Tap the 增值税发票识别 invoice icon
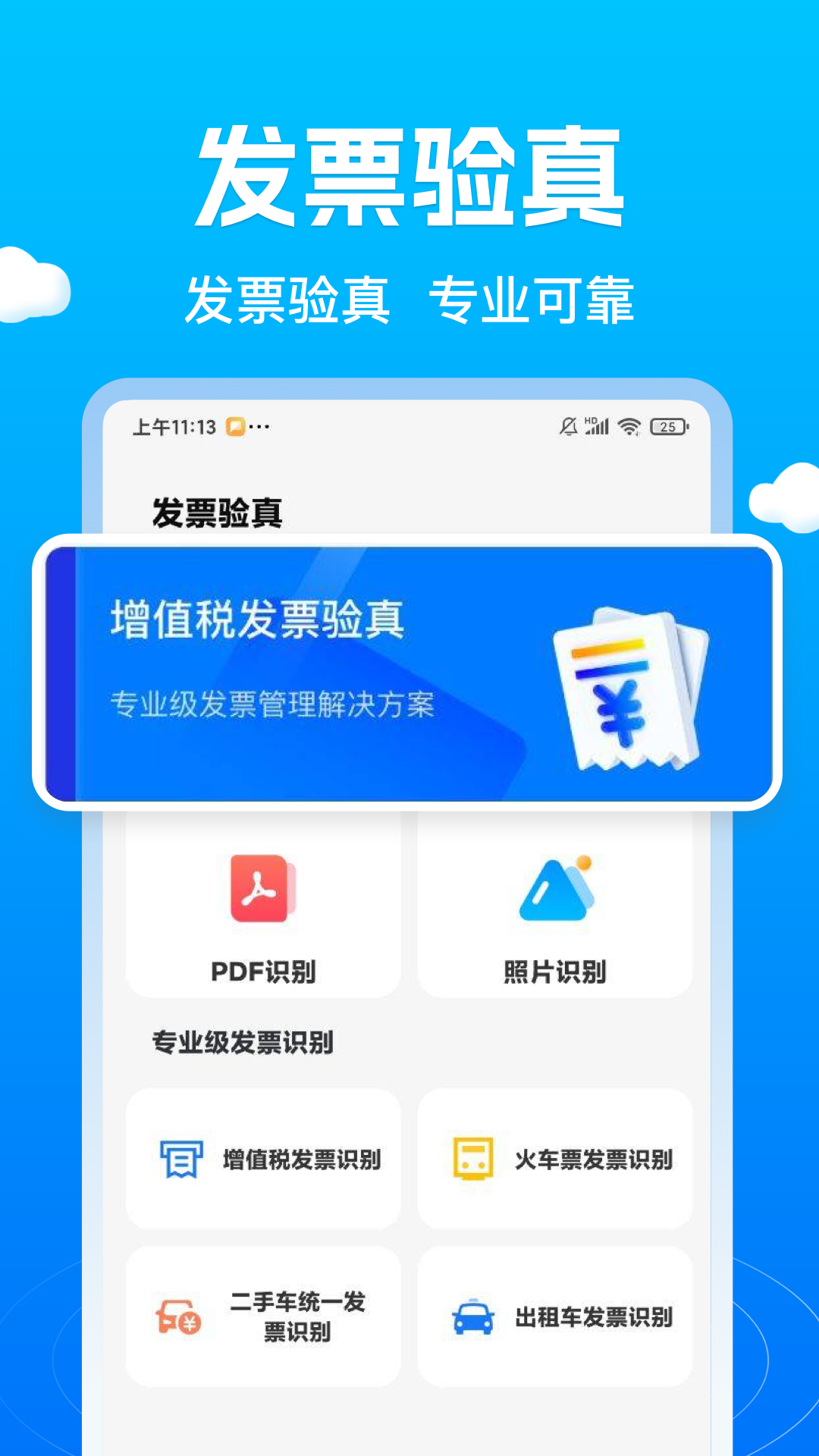This screenshot has width=819, height=1456. pos(180,1159)
